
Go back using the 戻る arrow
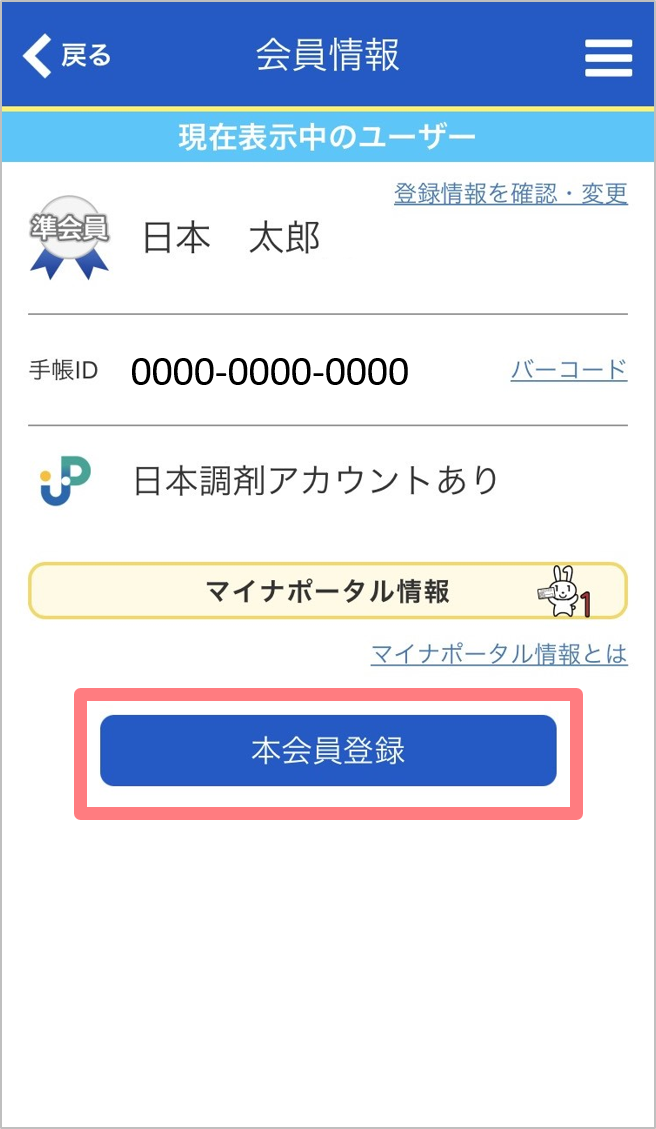click(x=67, y=55)
